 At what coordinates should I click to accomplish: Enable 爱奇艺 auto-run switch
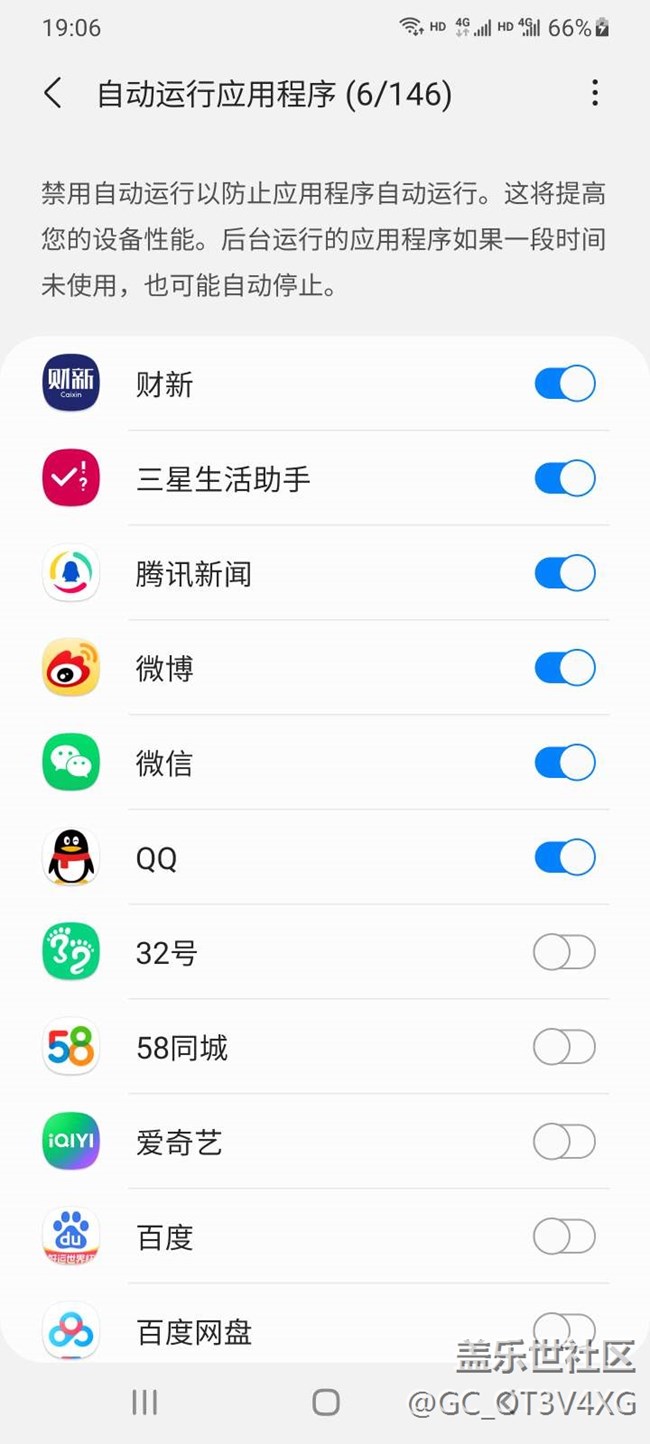pos(565,1142)
